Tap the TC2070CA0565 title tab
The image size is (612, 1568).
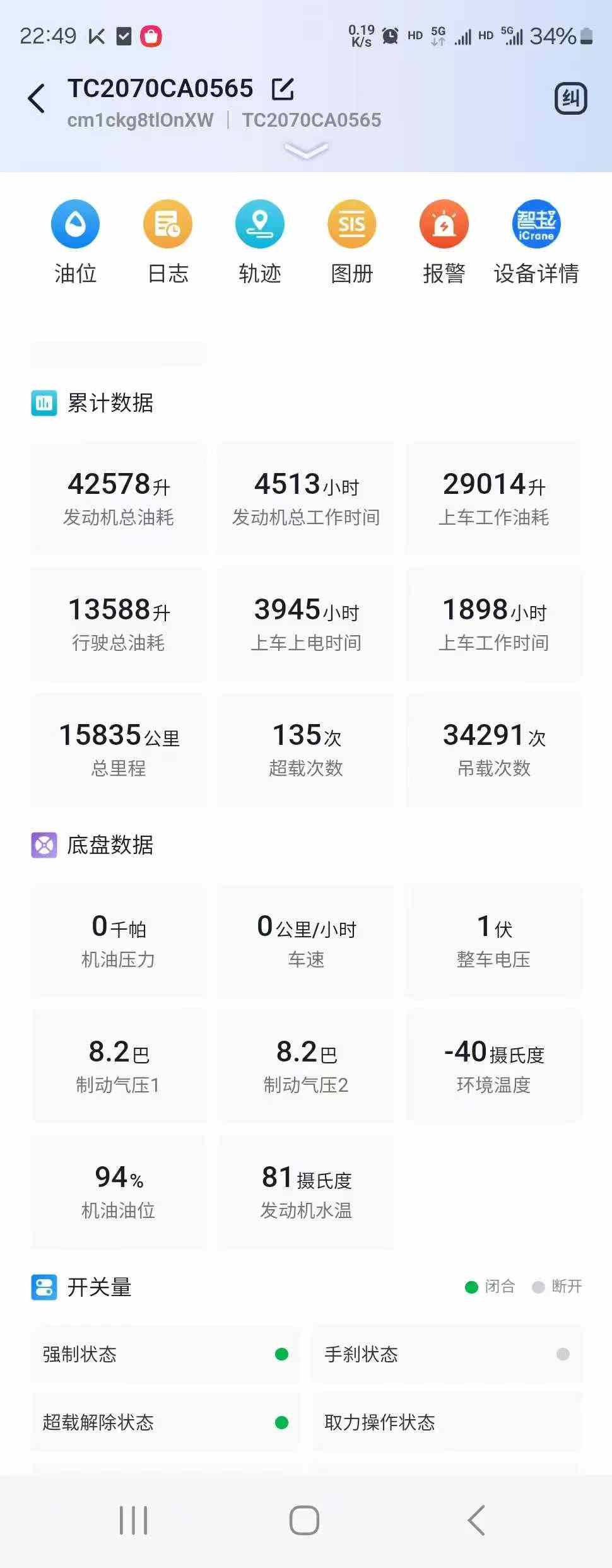click(159, 88)
